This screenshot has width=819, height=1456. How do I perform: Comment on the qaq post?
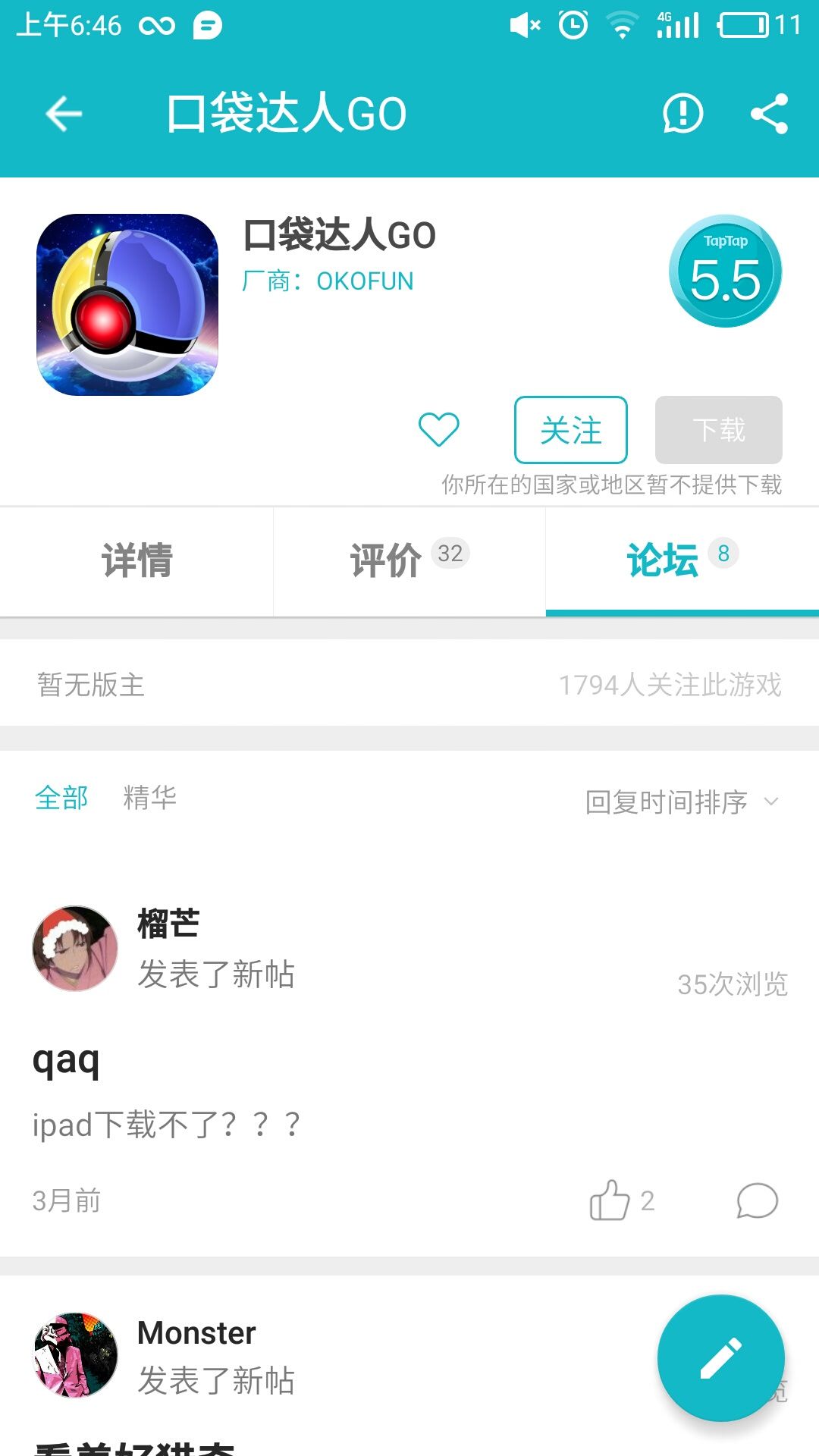coord(757,1200)
